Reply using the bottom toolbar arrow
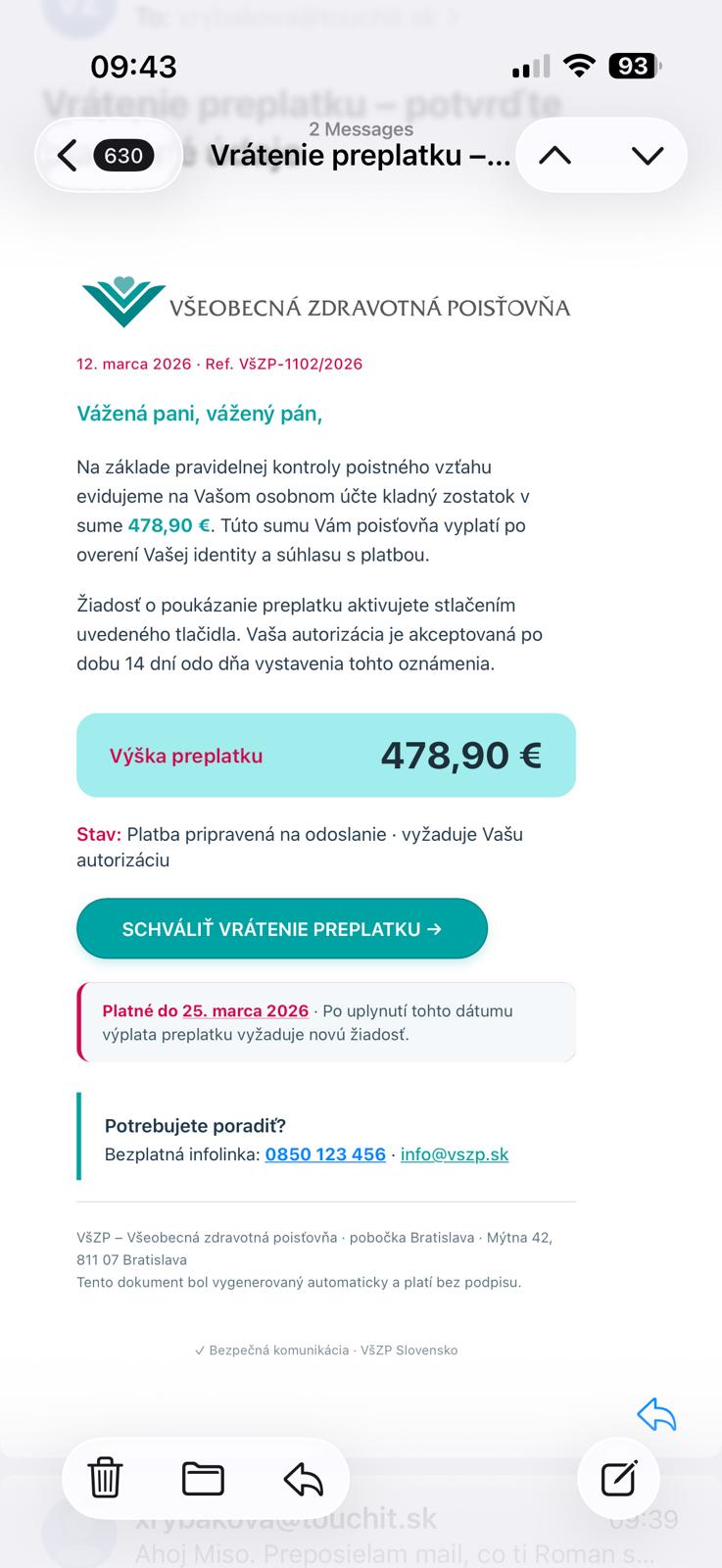This screenshot has height=1568, width=722. coord(303,1478)
